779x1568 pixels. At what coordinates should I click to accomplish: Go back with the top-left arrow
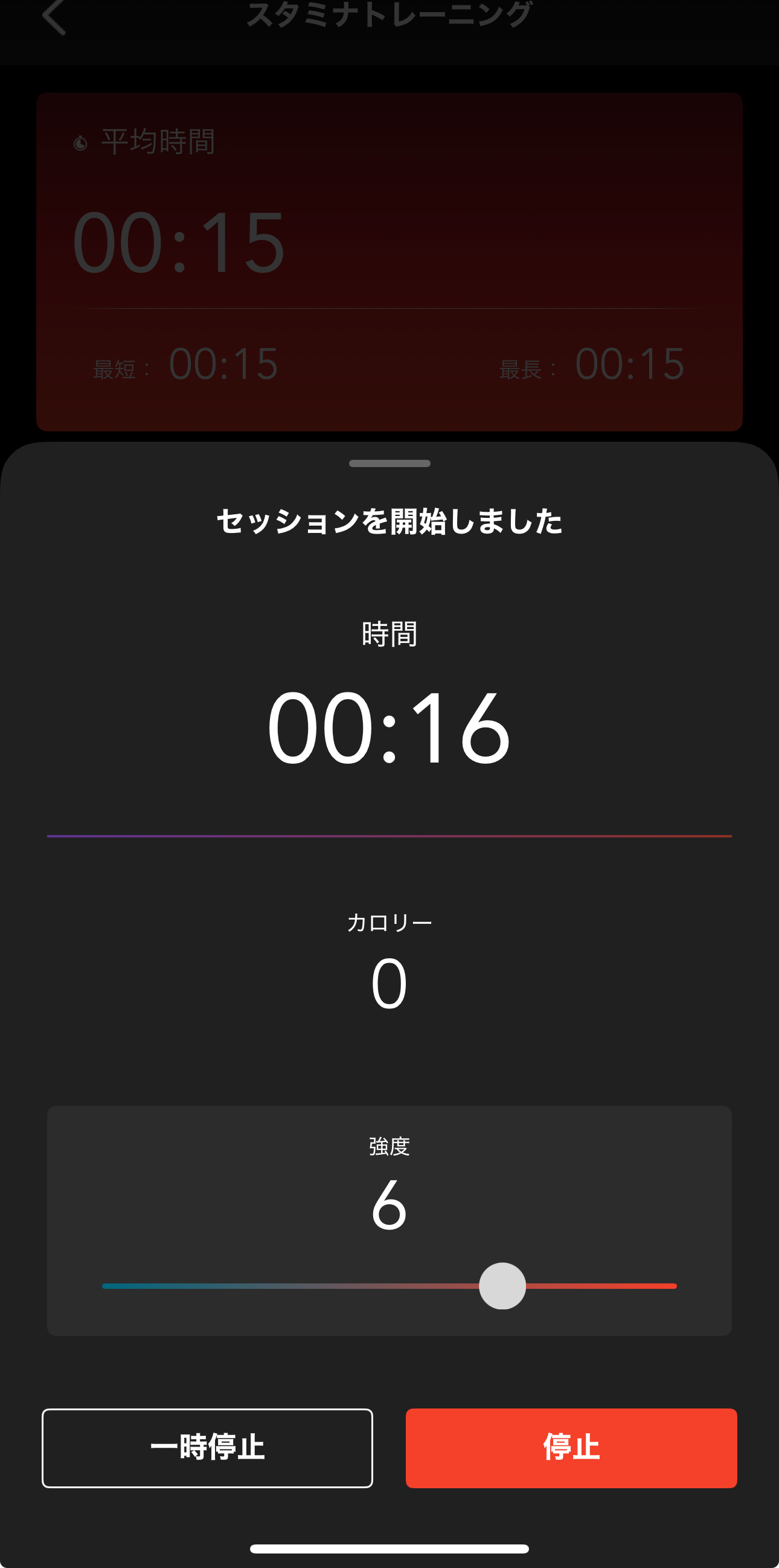54,16
